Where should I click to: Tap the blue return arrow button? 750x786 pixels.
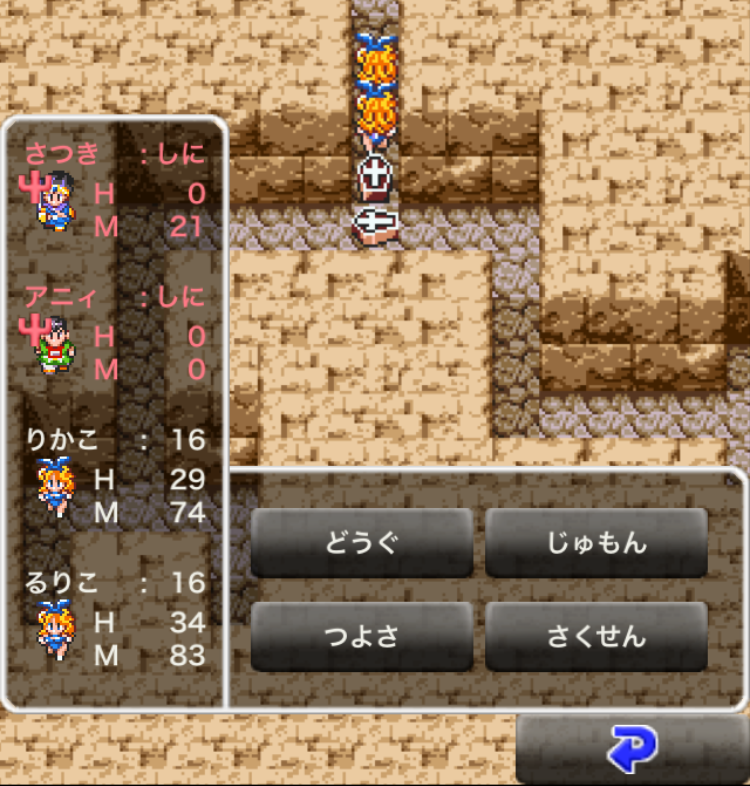(x=632, y=748)
